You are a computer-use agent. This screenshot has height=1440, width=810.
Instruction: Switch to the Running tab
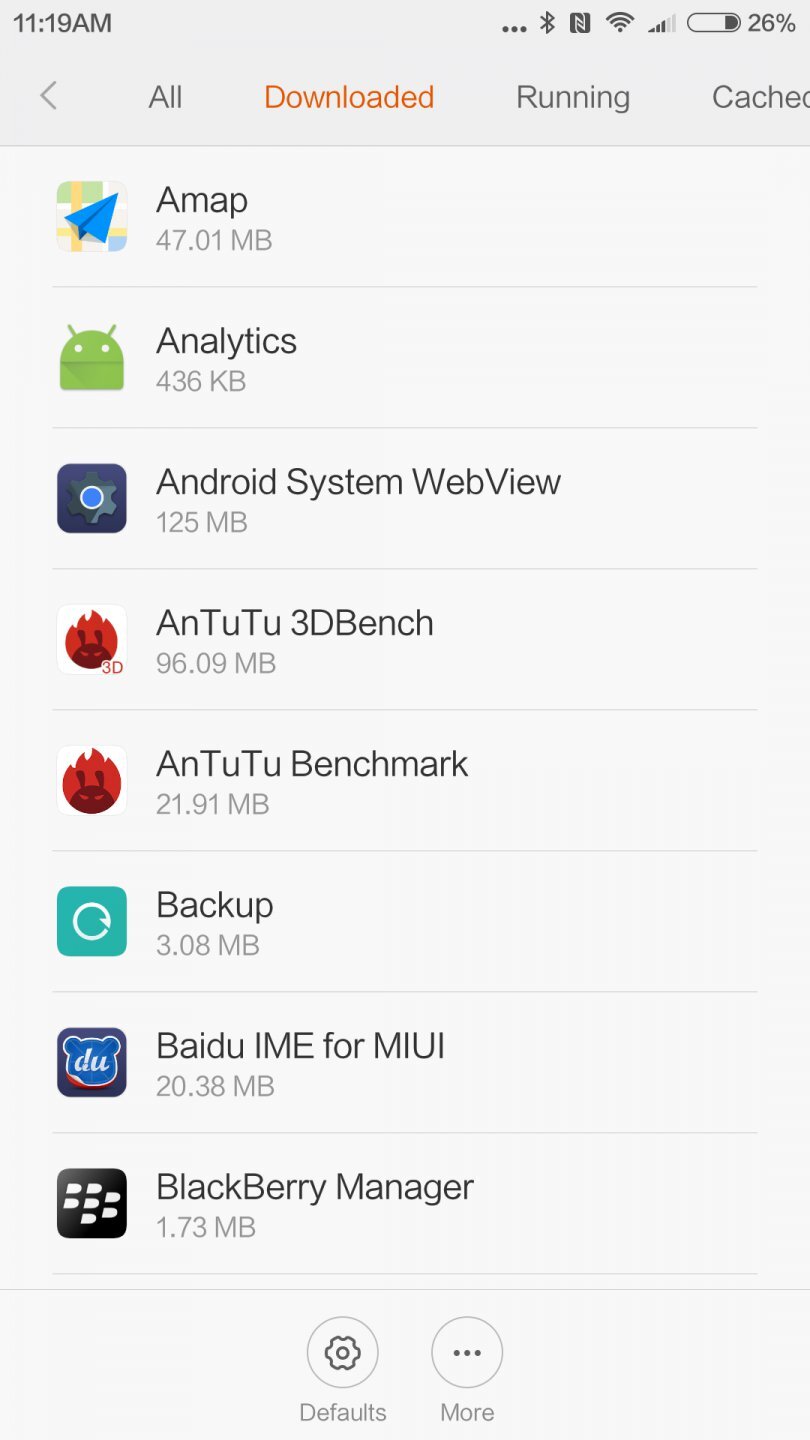[x=572, y=97]
